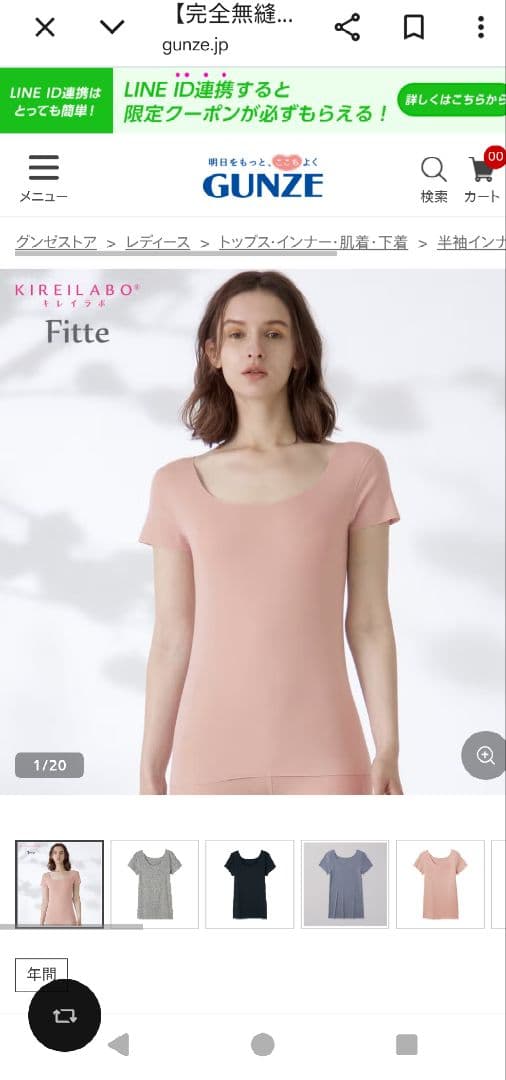Open the 検索 search

tap(434, 179)
